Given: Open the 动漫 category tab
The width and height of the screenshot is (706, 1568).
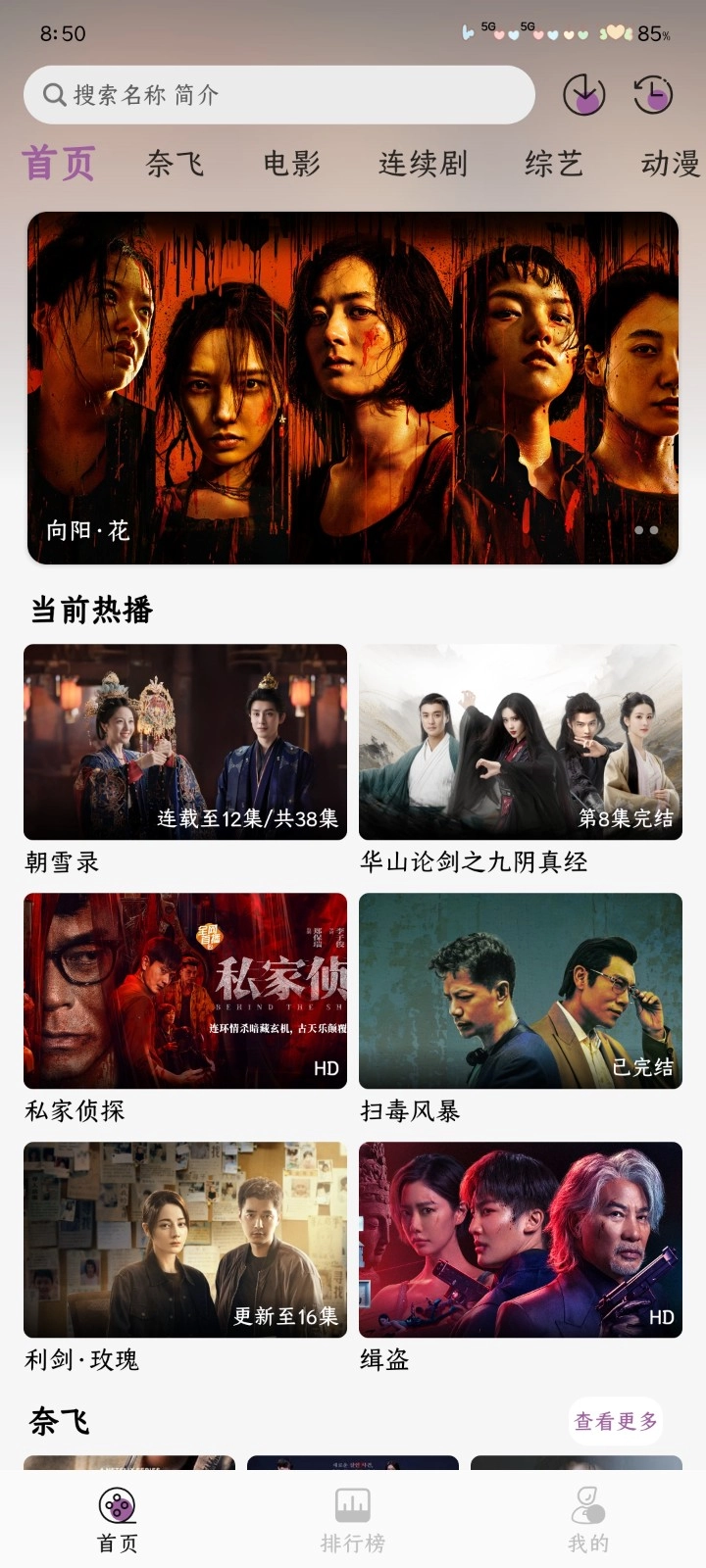Looking at the screenshot, I should [x=672, y=163].
